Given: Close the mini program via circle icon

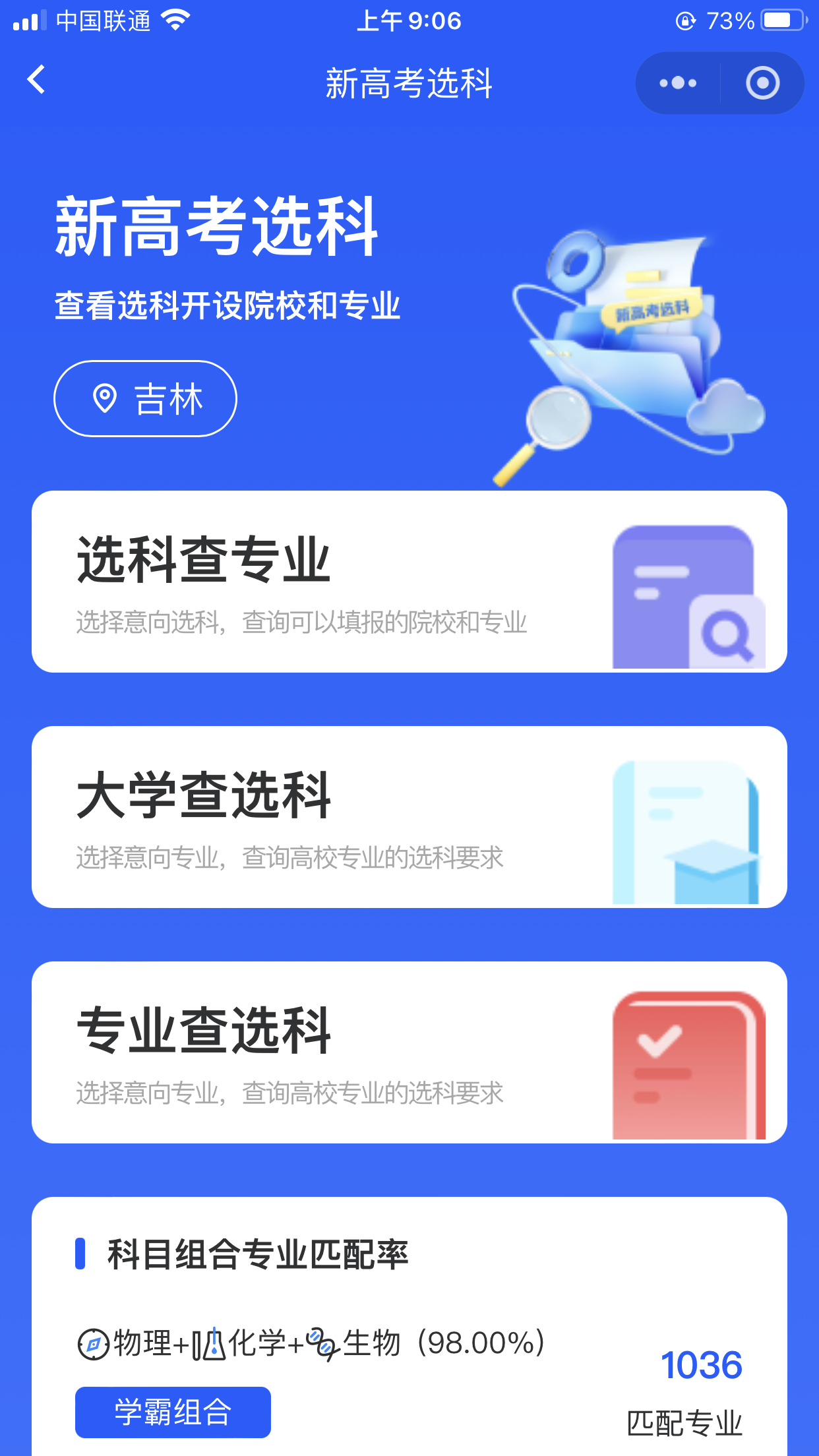Looking at the screenshot, I should pos(762,83).
